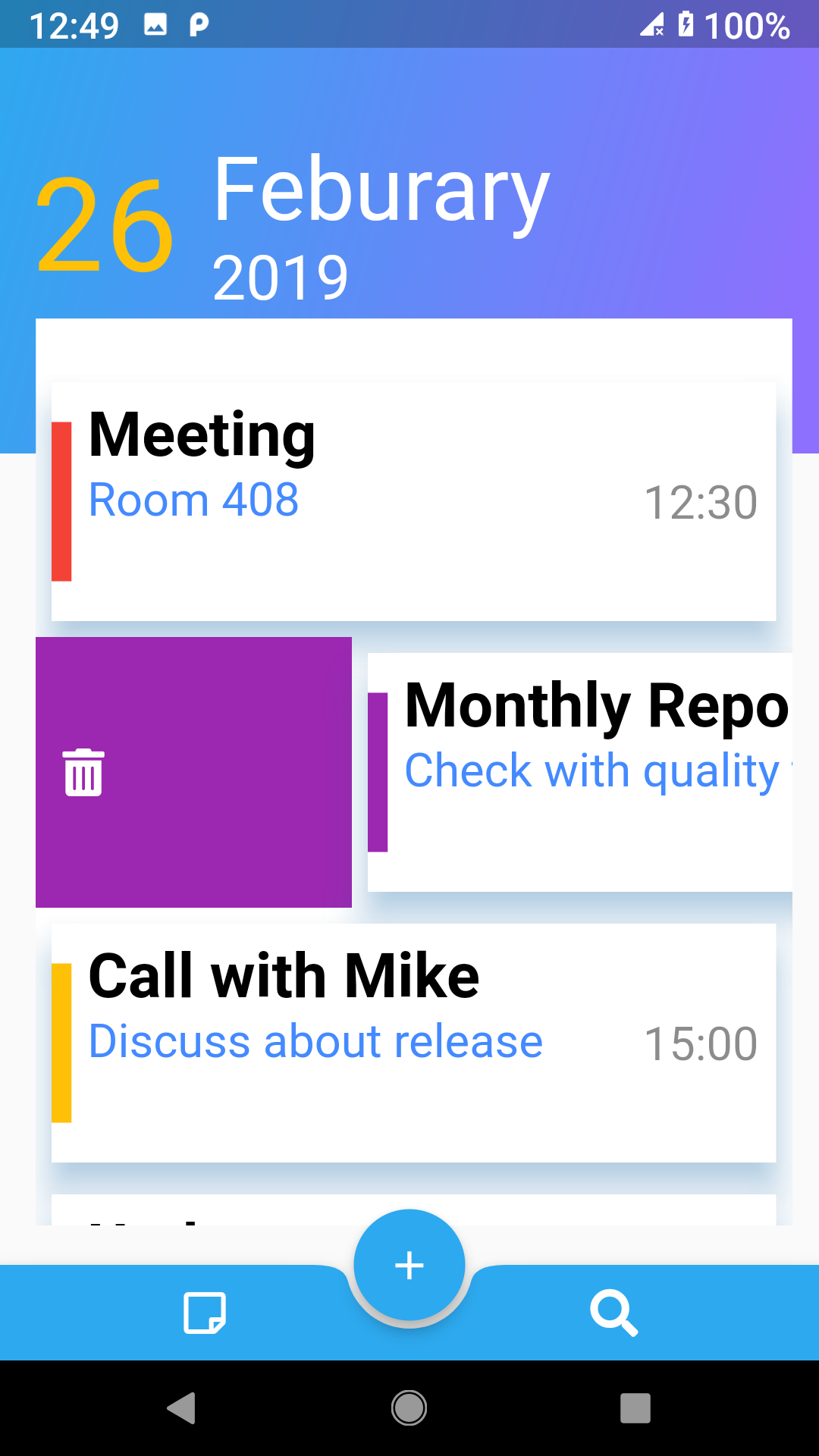This screenshot has width=819, height=1456.
Task: Tap the trash icon to delete Monthly Report
Action: click(x=83, y=773)
